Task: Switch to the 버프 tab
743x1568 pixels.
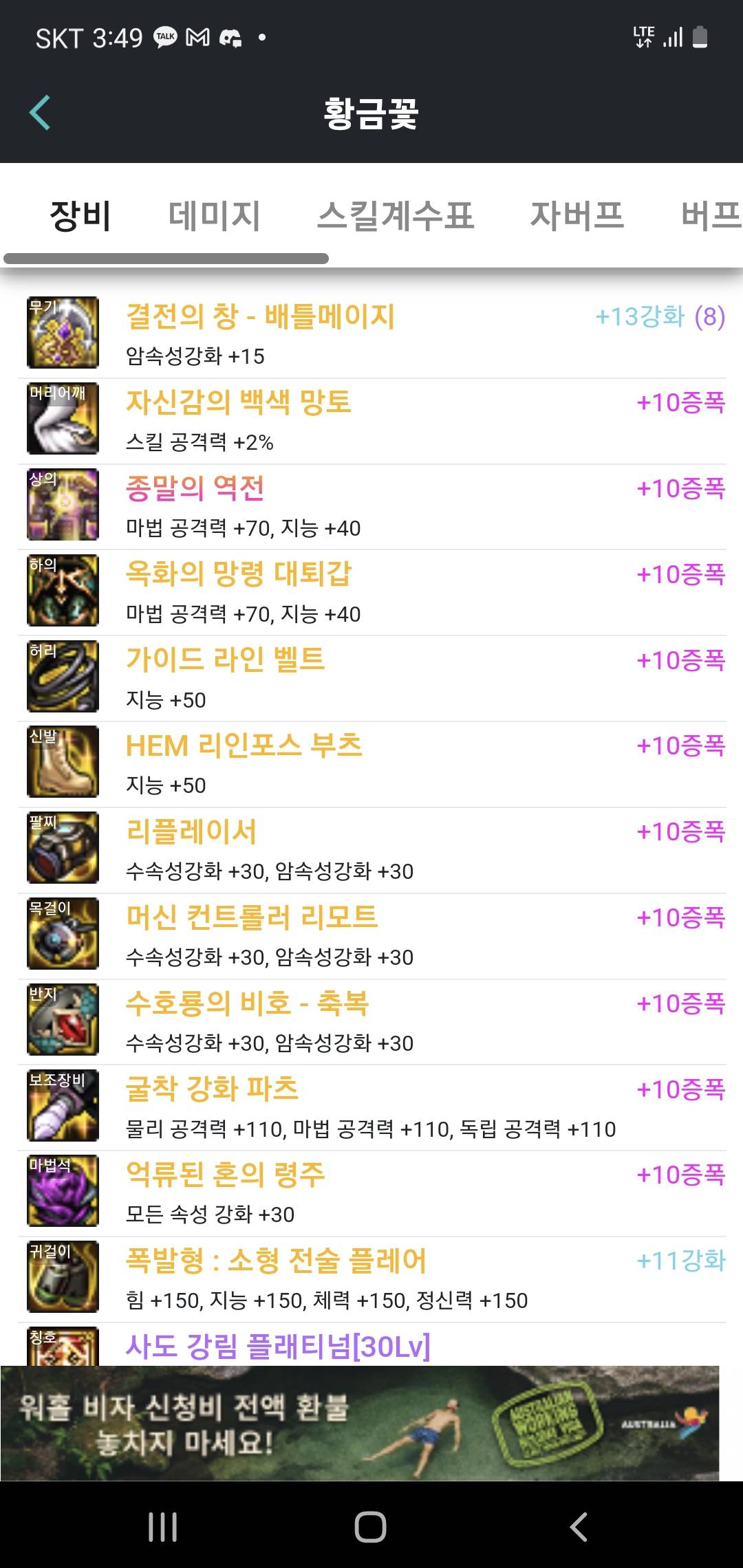Action: pyautogui.click(x=710, y=216)
